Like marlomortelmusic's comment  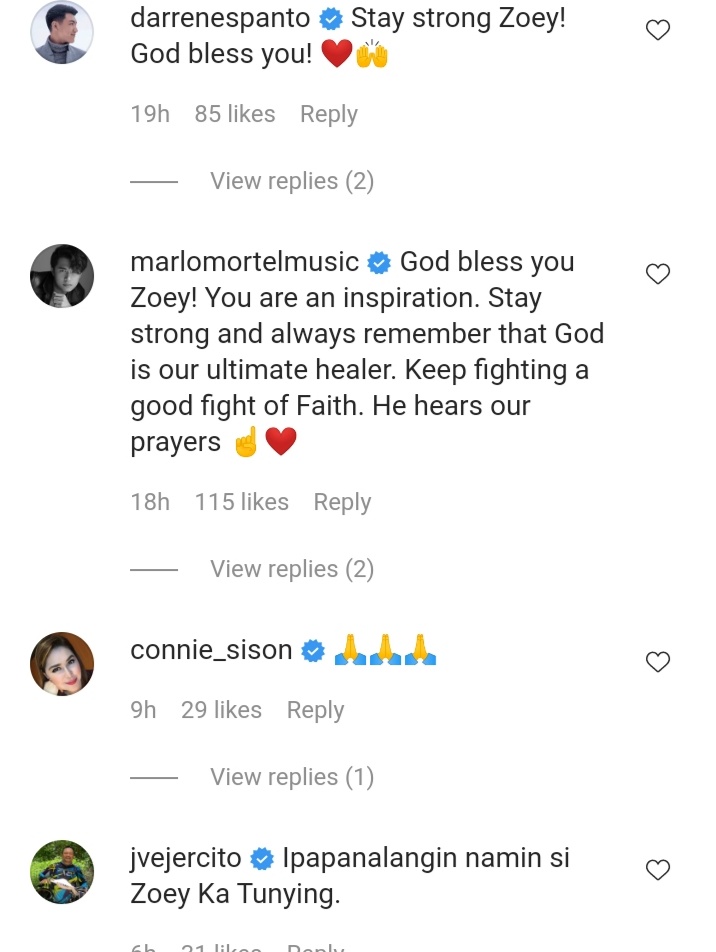(x=657, y=274)
